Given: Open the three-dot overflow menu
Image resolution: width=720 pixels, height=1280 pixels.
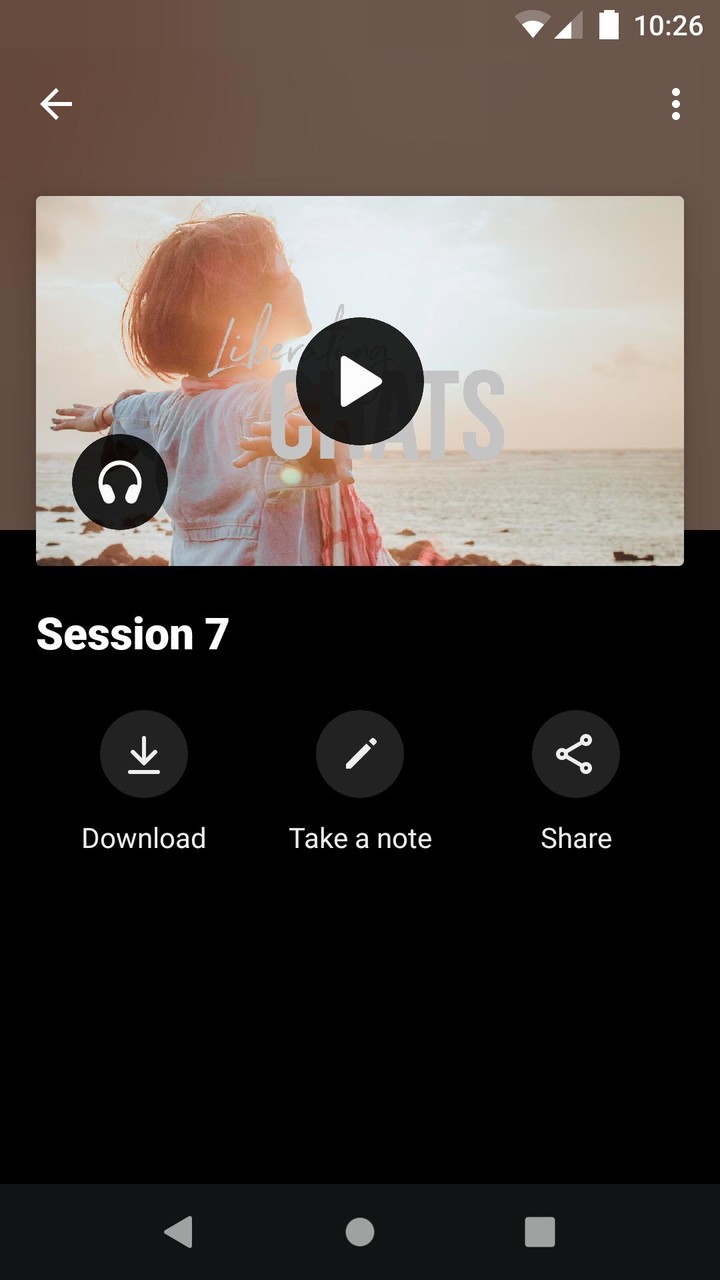Looking at the screenshot, I should click(676, 104).
